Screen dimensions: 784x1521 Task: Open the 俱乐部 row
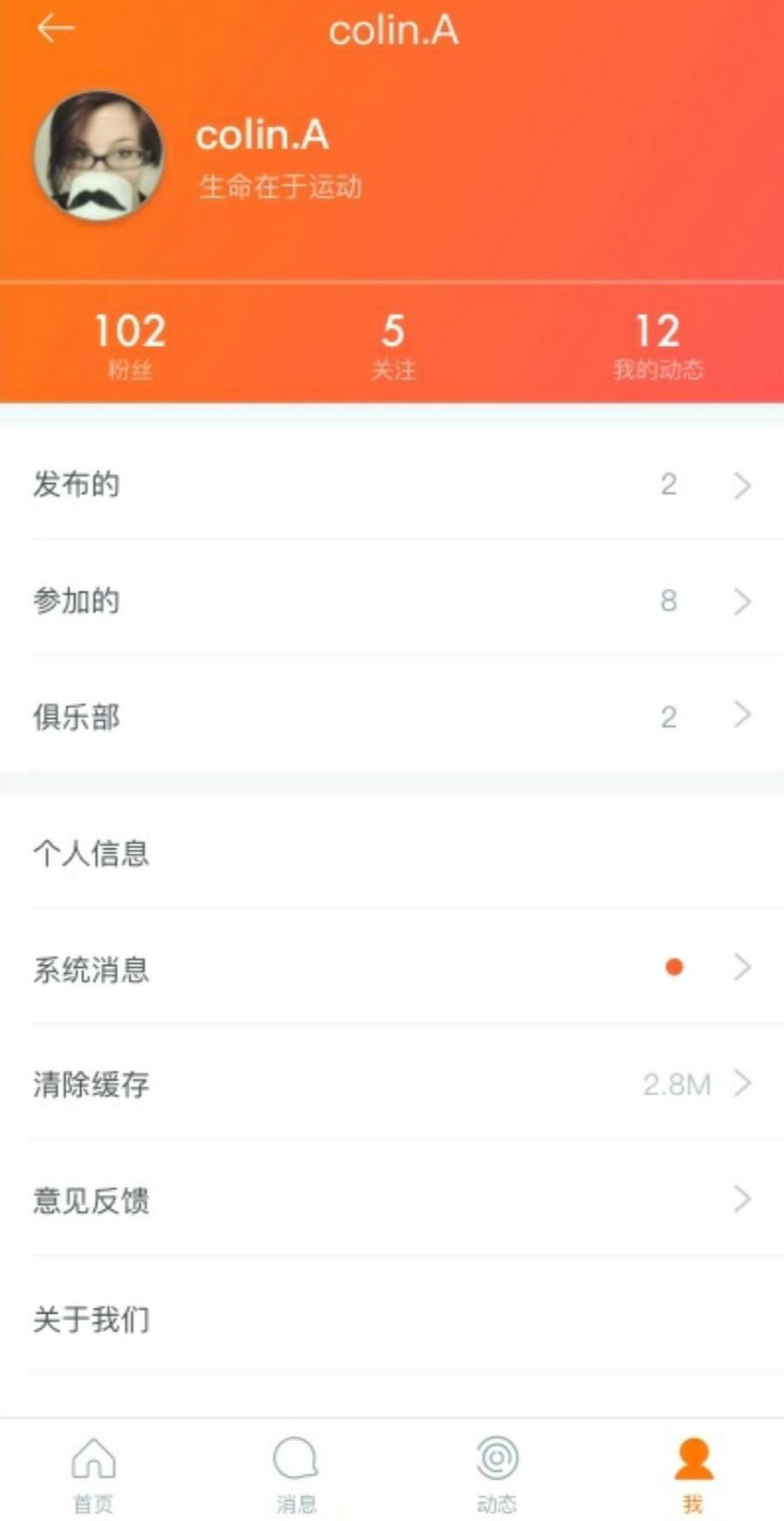click(x=392, y=716)
